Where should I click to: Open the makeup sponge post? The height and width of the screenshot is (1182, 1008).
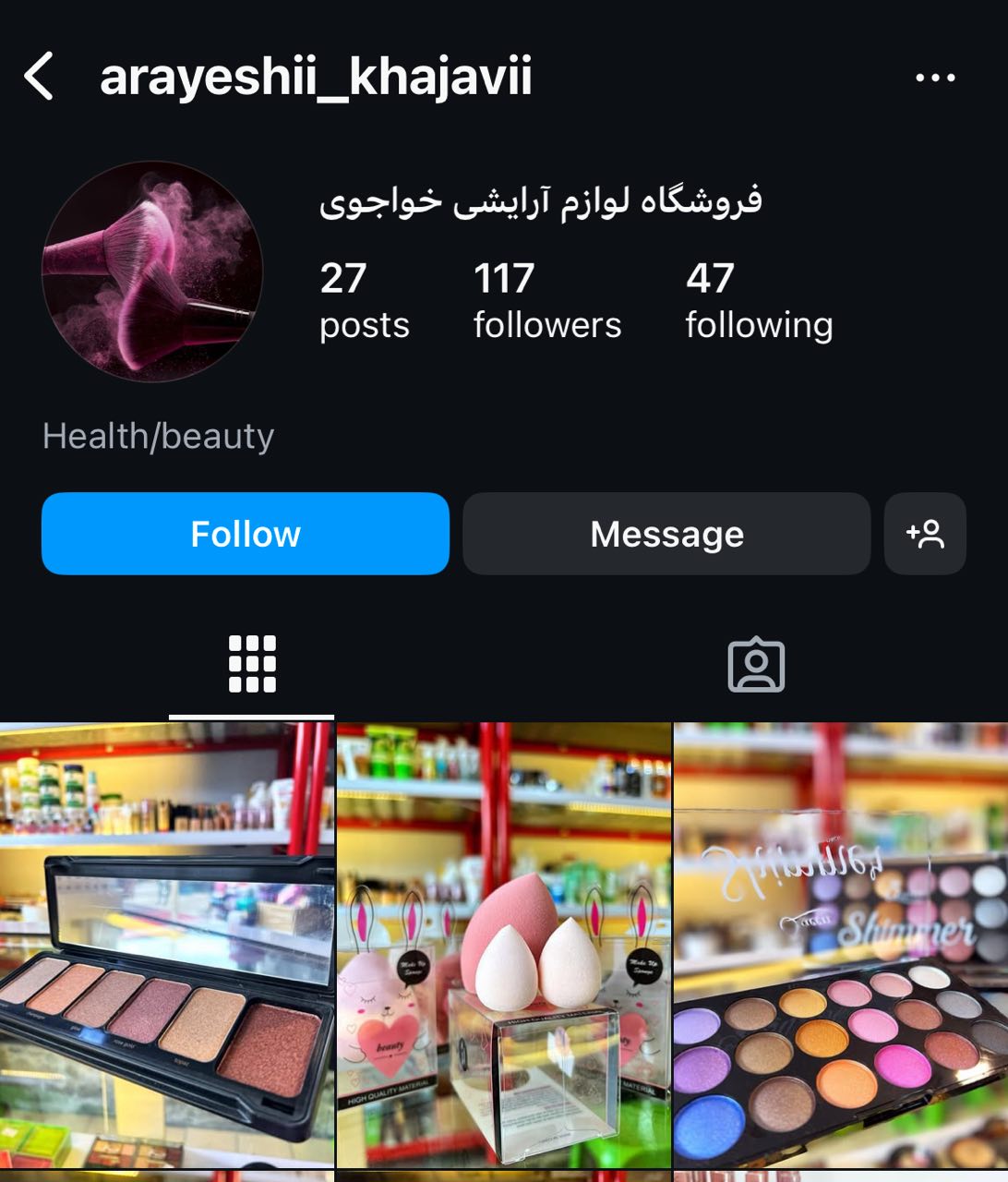[504, 944]
